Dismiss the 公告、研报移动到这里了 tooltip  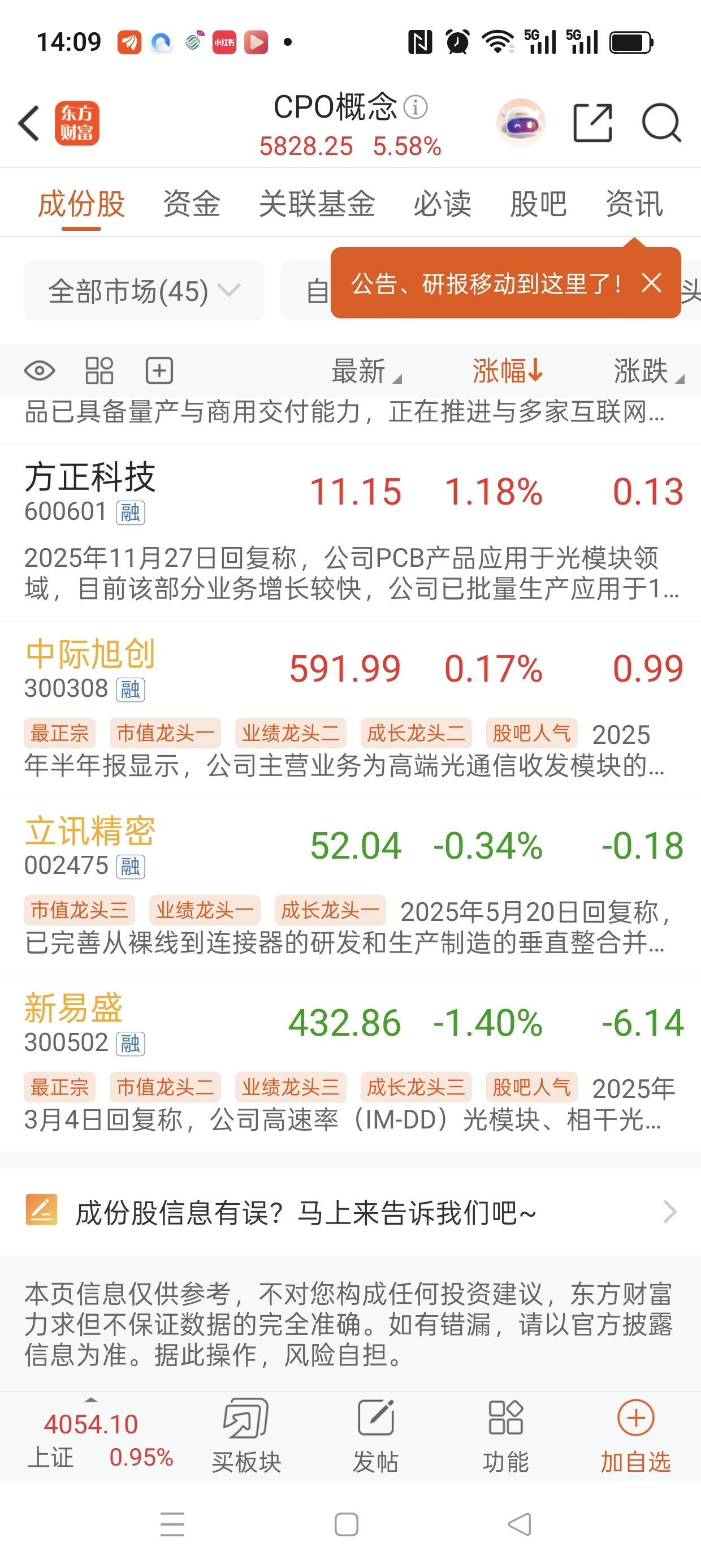pos(651,283)
